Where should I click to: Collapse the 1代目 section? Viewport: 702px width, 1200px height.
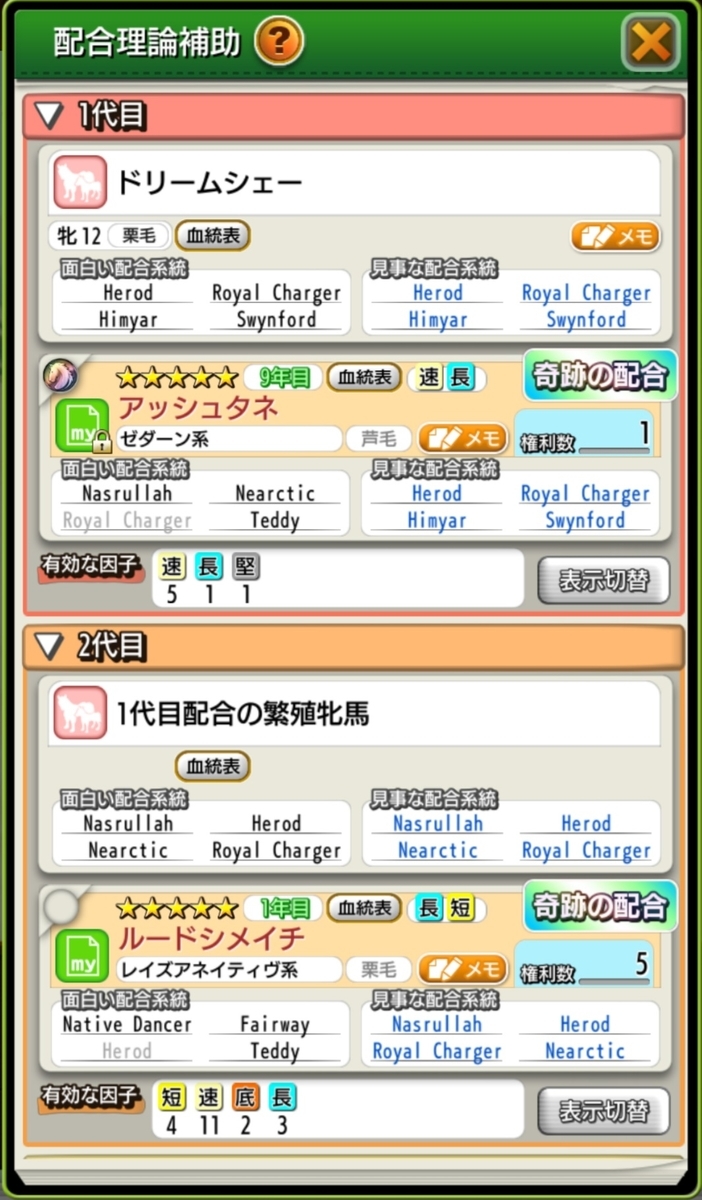pyautogui.click(x=49, y=117)
